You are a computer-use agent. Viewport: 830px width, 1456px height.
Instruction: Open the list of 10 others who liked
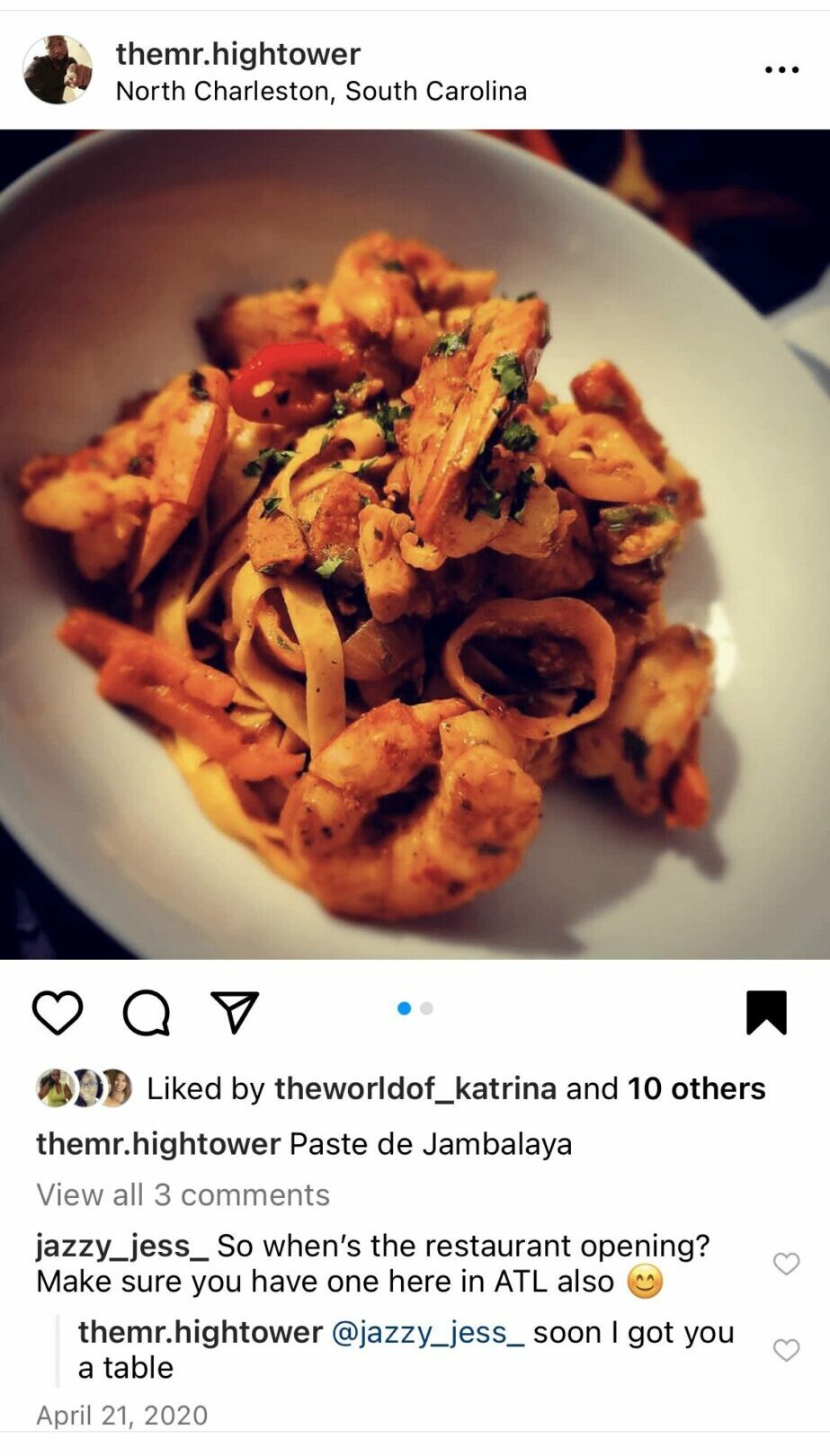(696, 1088)
